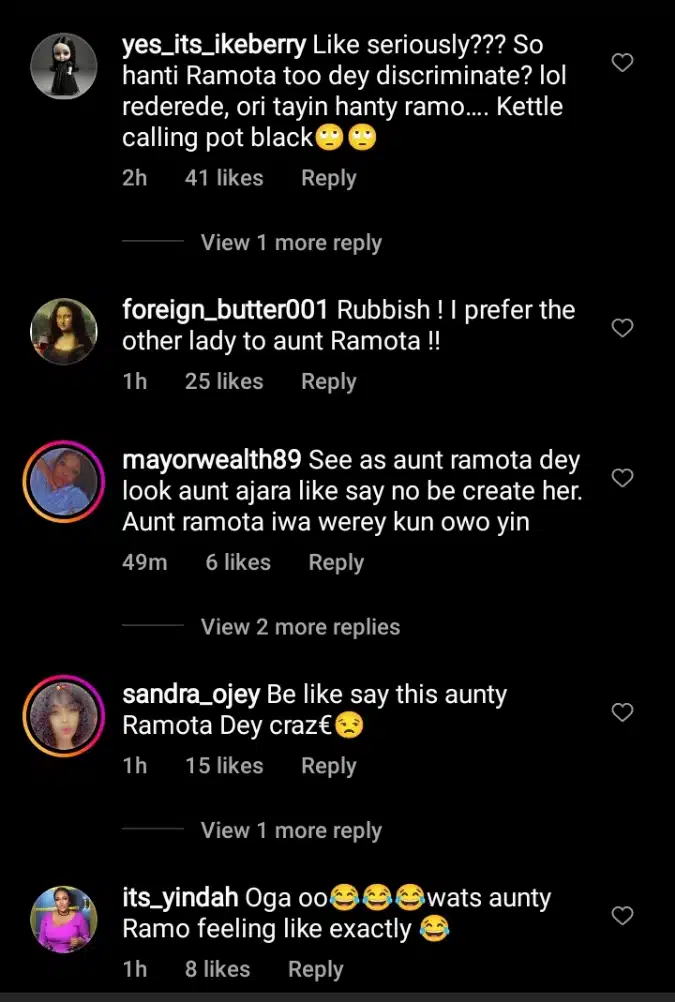Like its_yindah's comment
675x1002 pixels.
click(x=622, y=915)
